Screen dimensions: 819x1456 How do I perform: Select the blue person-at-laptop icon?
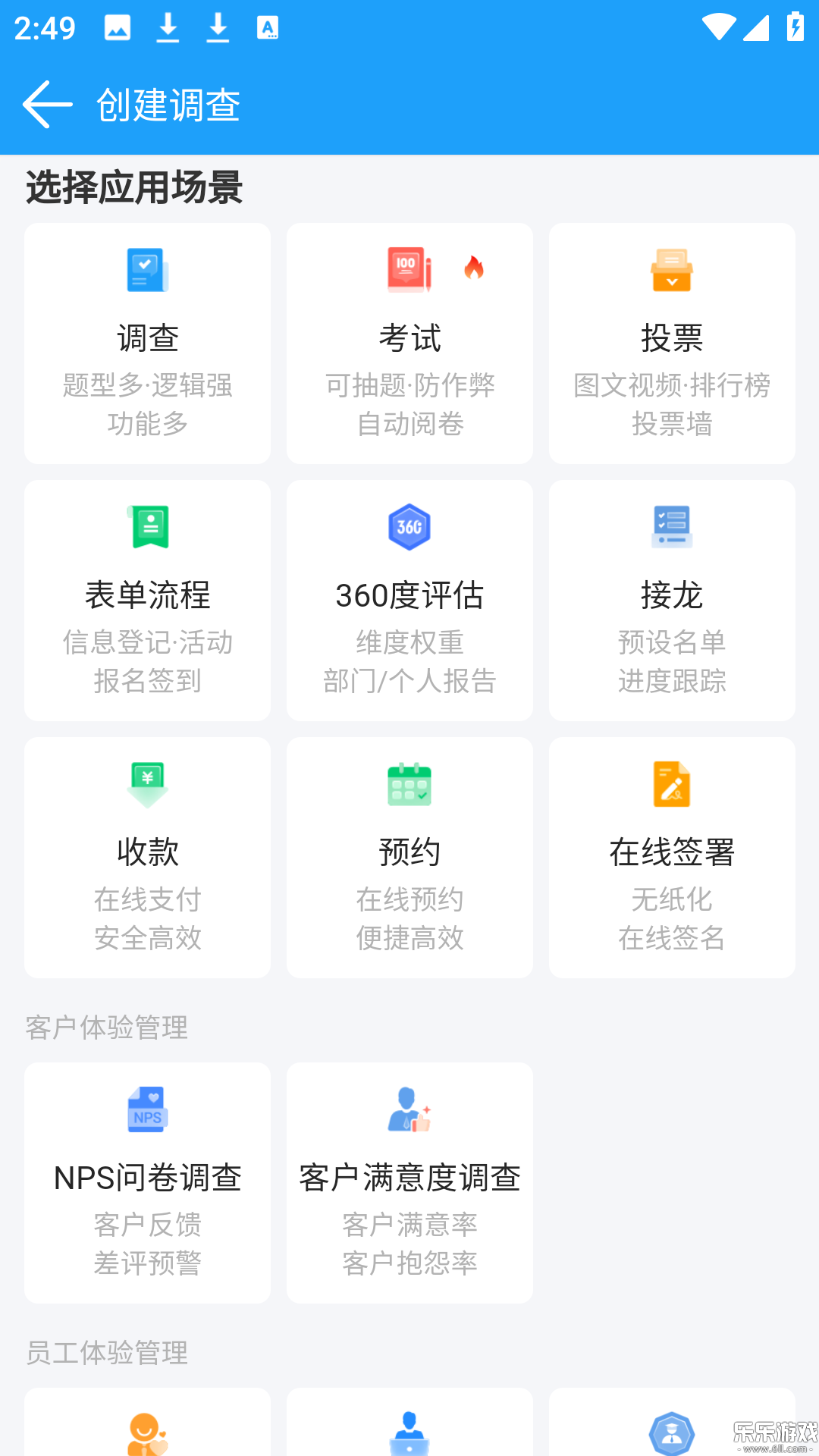pos(409,1432)
